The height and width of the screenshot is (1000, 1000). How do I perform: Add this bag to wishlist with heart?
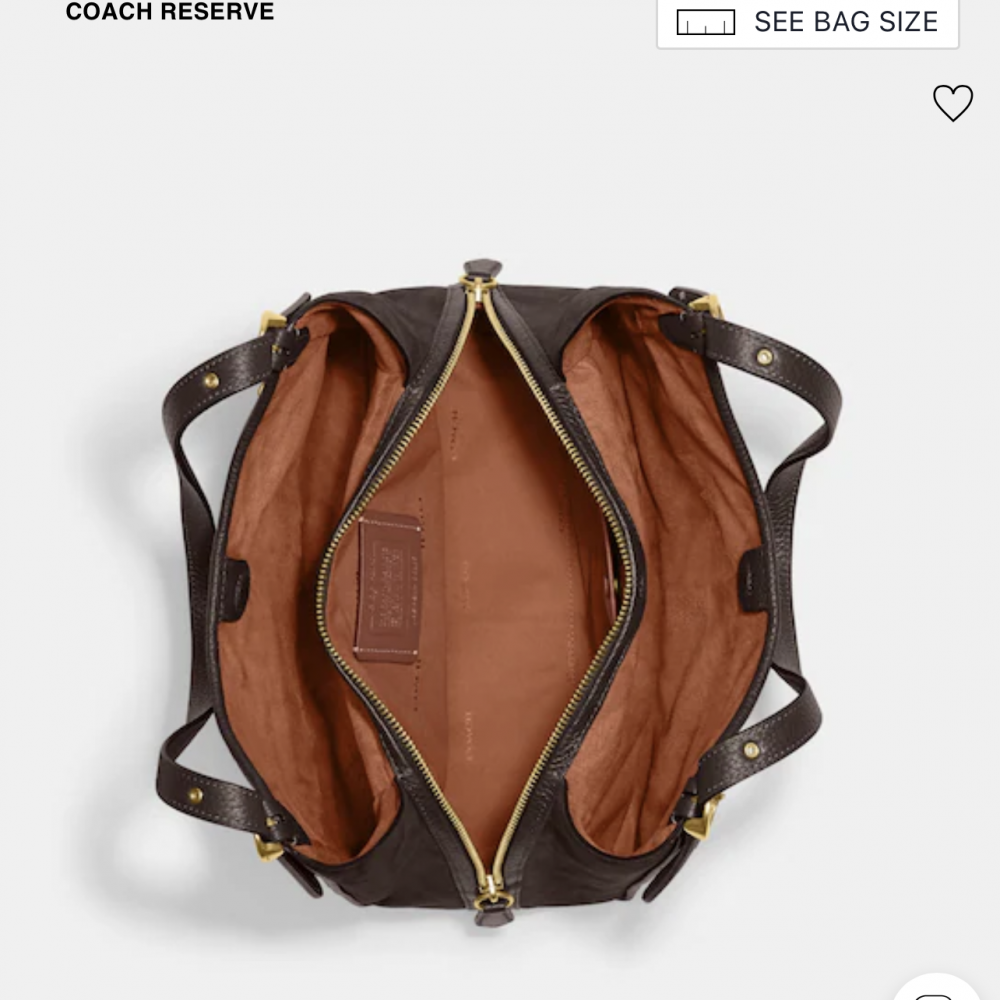(952, 103)
